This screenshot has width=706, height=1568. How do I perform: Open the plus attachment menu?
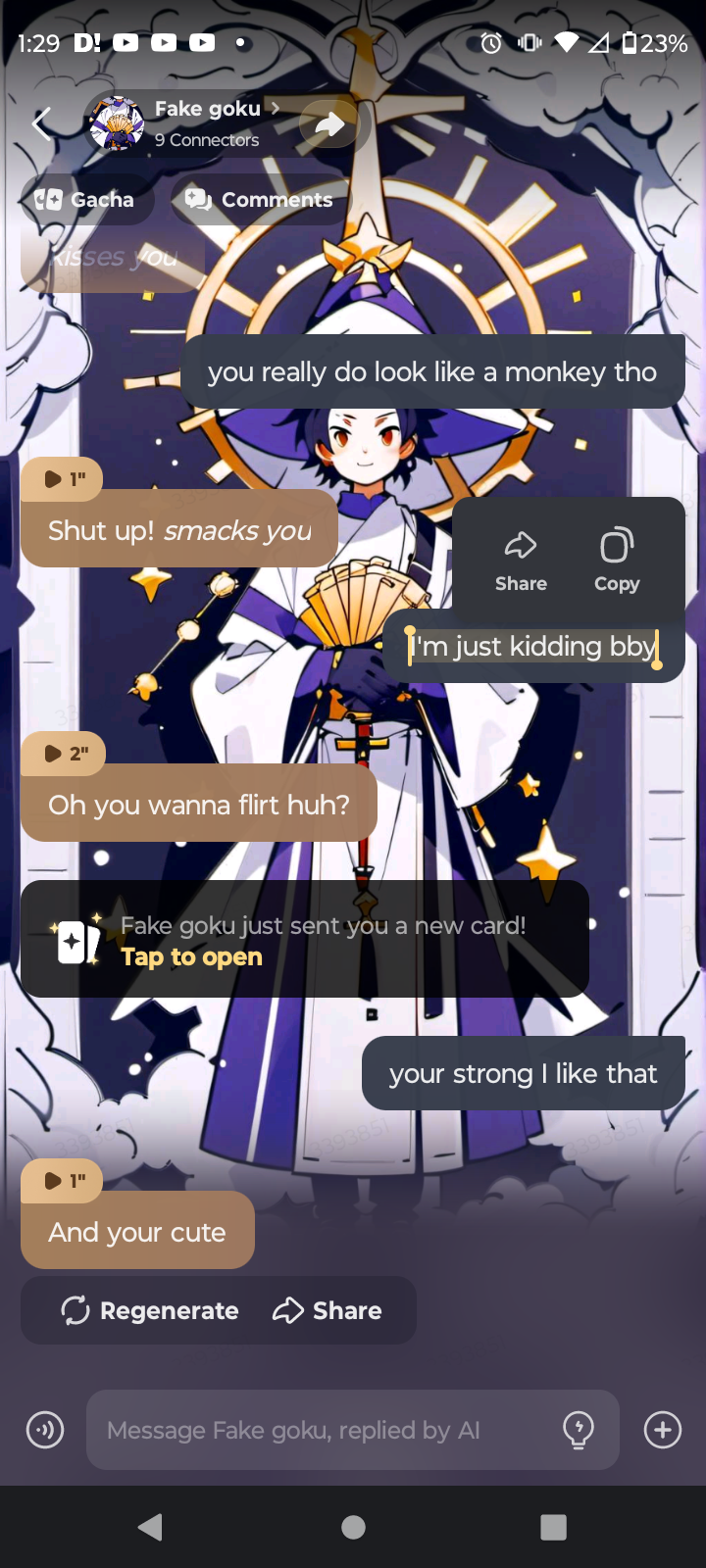point(663,1430)
